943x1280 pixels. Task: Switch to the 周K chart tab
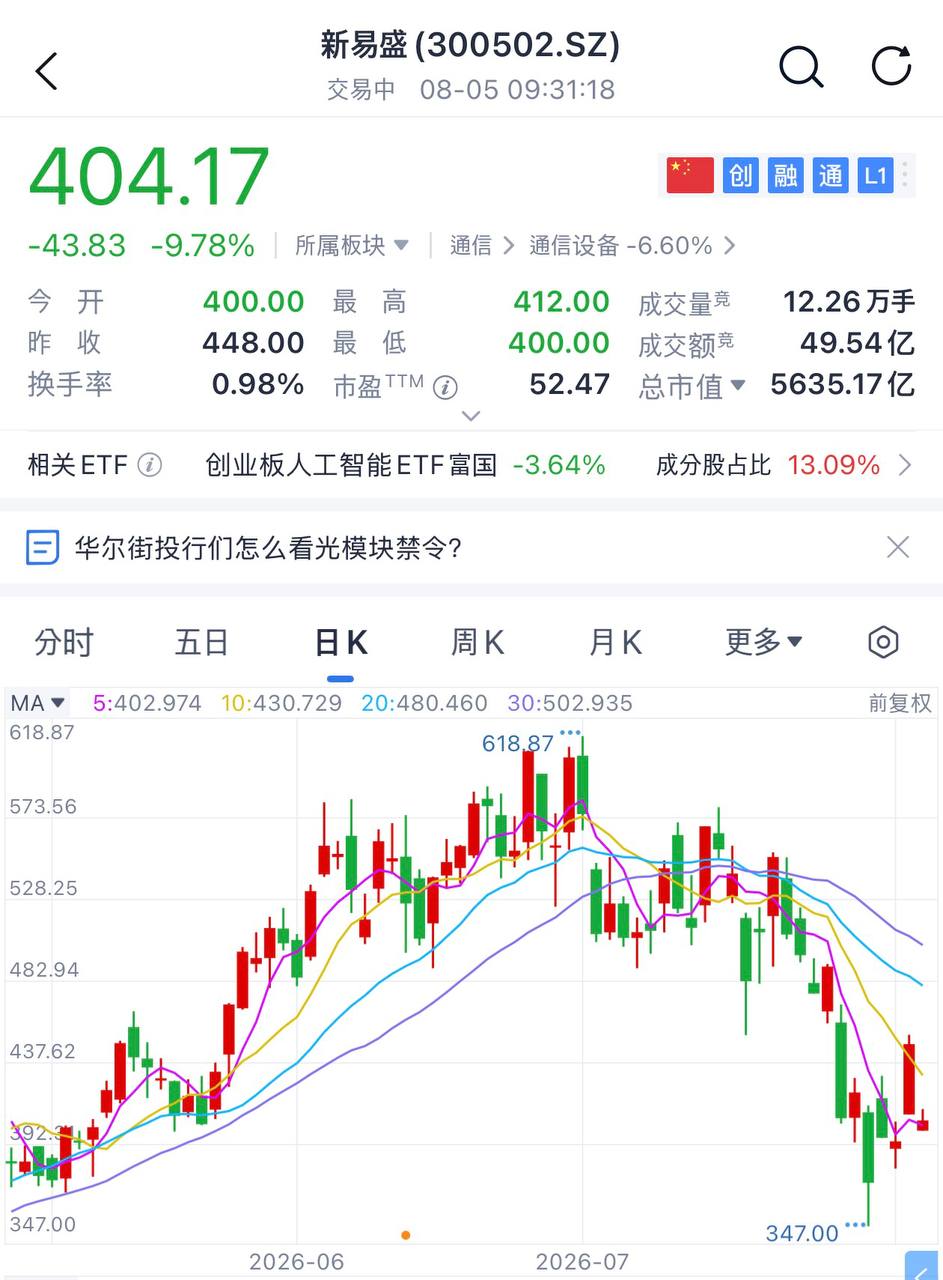(478, 642)
